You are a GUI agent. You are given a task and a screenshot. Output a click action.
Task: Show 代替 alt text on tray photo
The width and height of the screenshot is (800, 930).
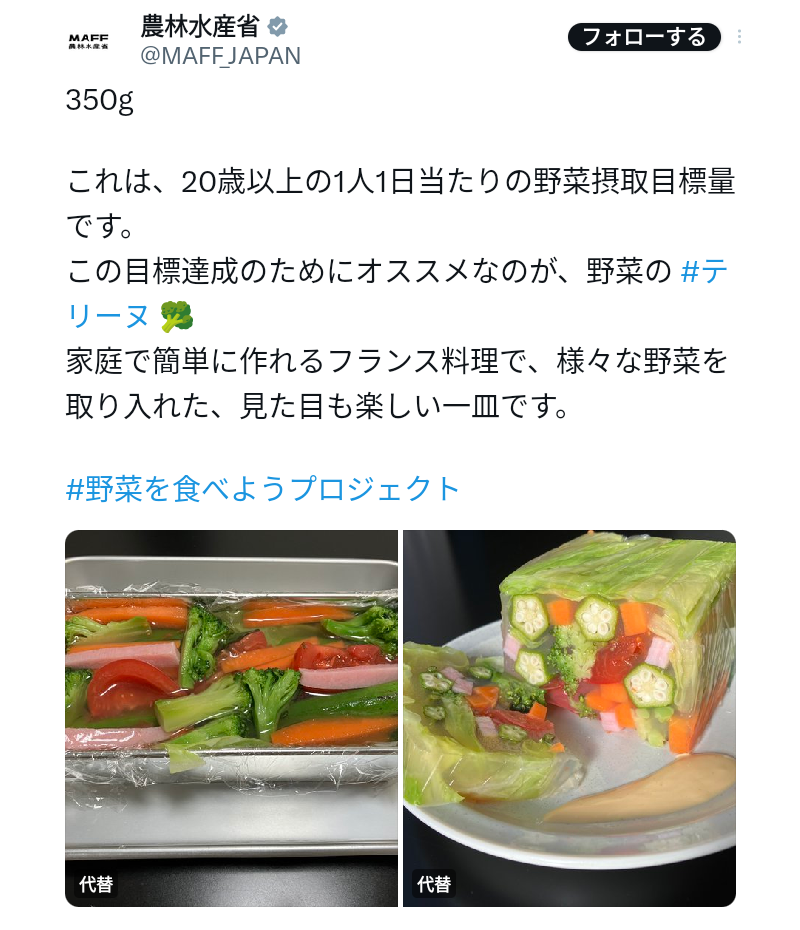pos(97,884)
